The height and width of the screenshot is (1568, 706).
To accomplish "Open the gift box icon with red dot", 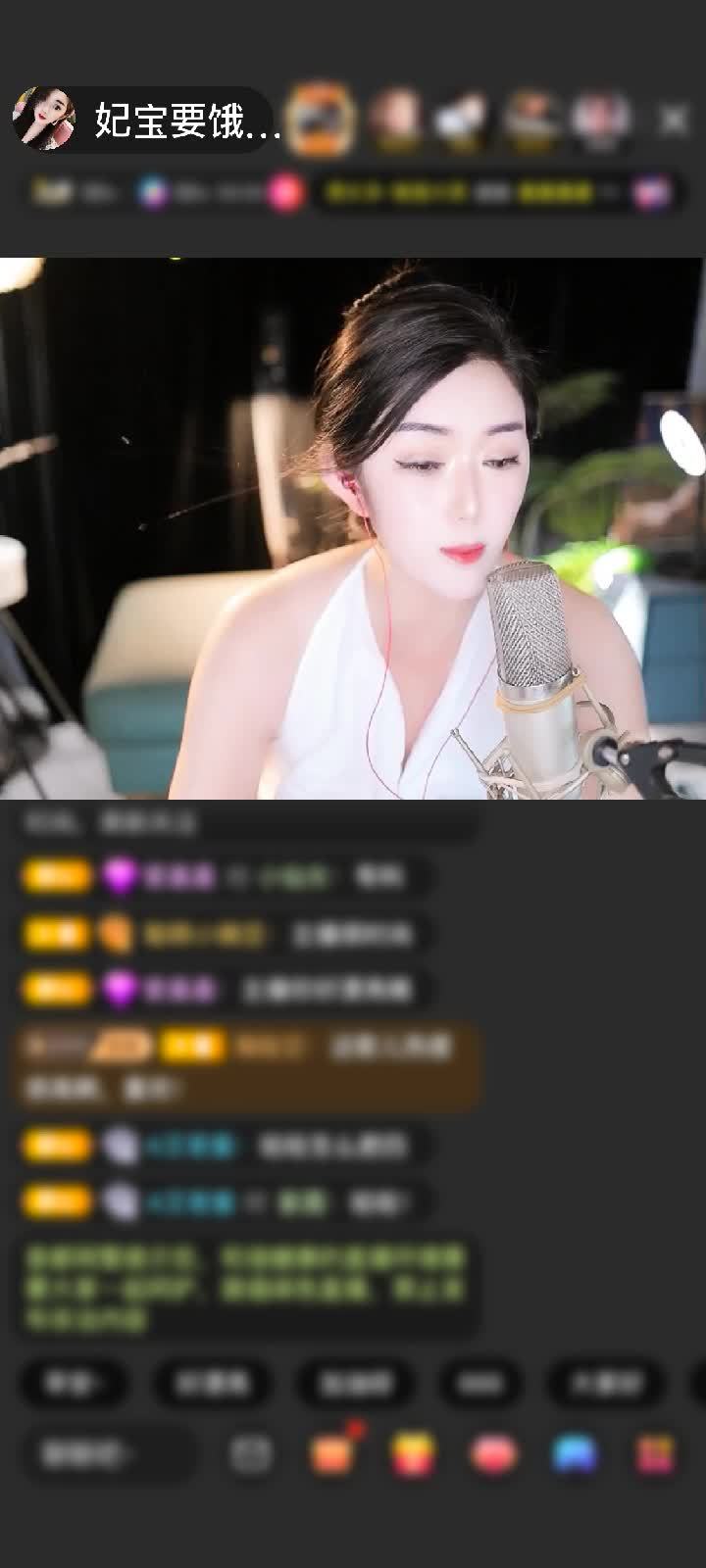I will click(331, 1453).
